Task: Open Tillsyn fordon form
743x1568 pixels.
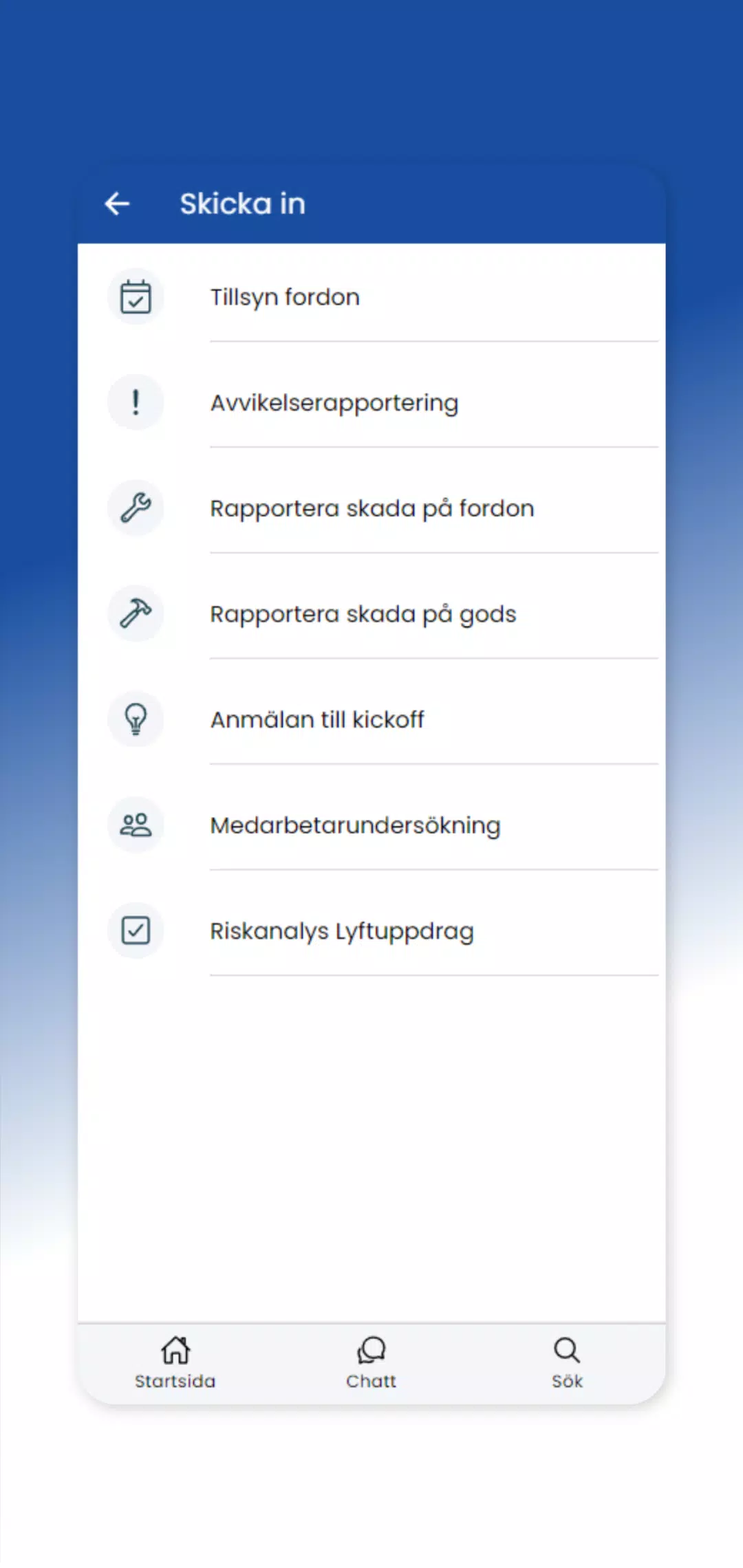Action: [x=371, y=297]
